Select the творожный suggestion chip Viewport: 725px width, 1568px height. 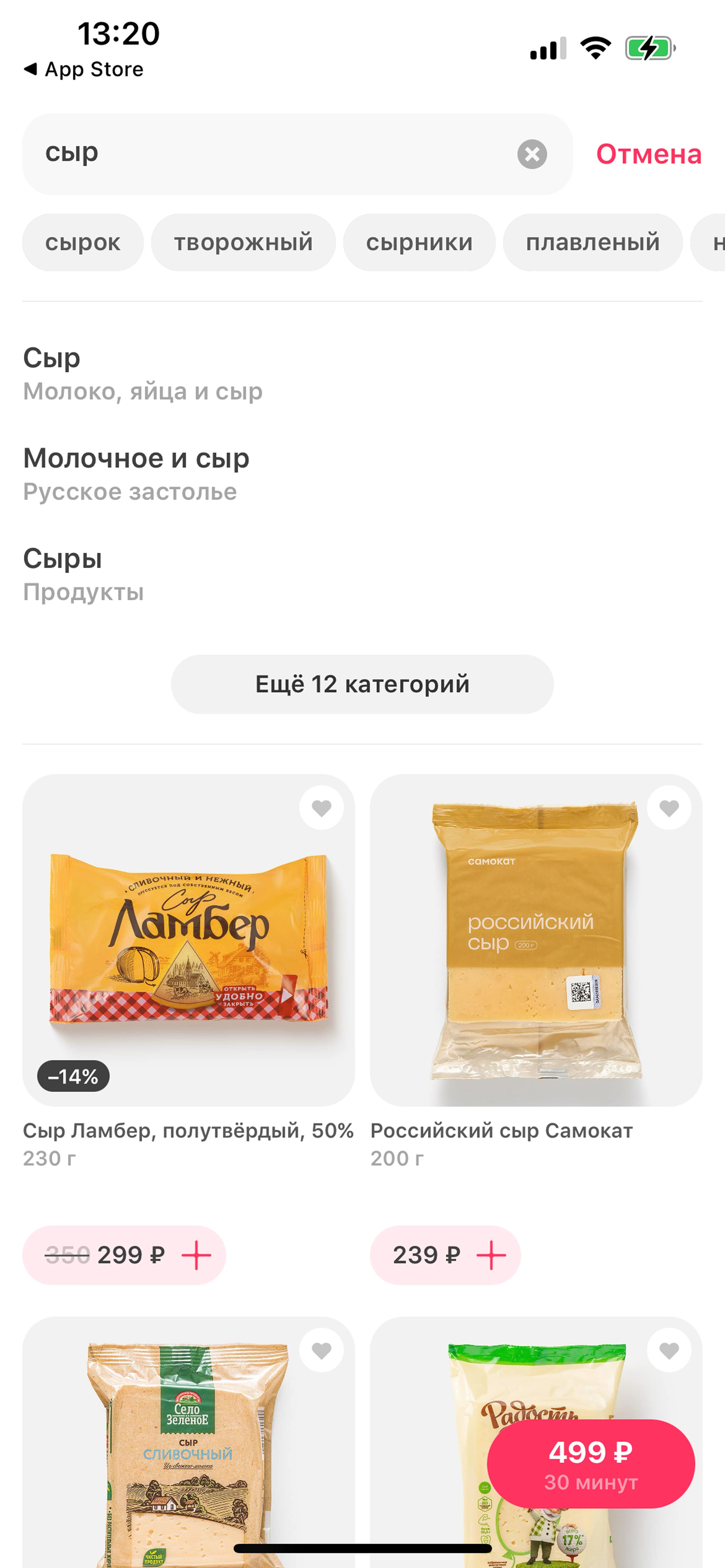pos(243,242)
